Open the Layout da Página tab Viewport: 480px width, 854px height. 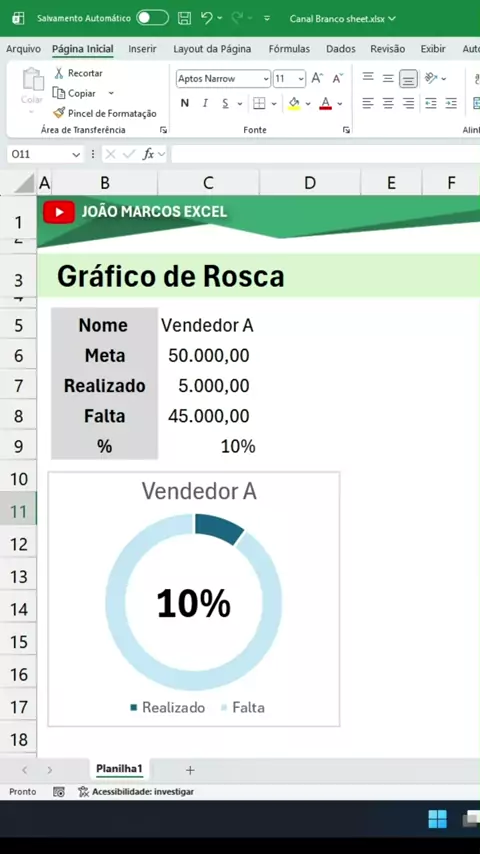[x=212, y=49]
